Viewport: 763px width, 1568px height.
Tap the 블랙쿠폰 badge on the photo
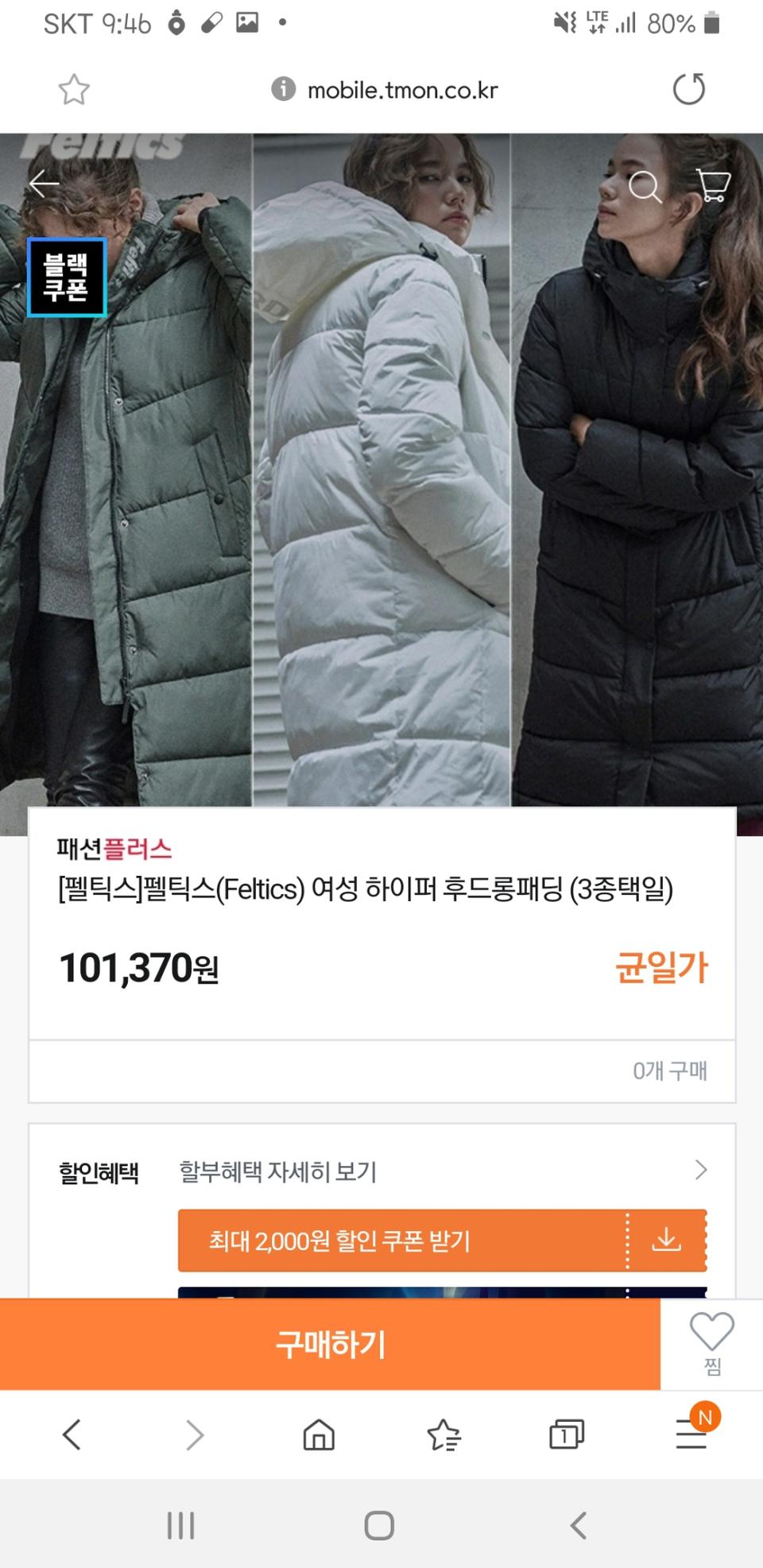click(x=65, y=275)
